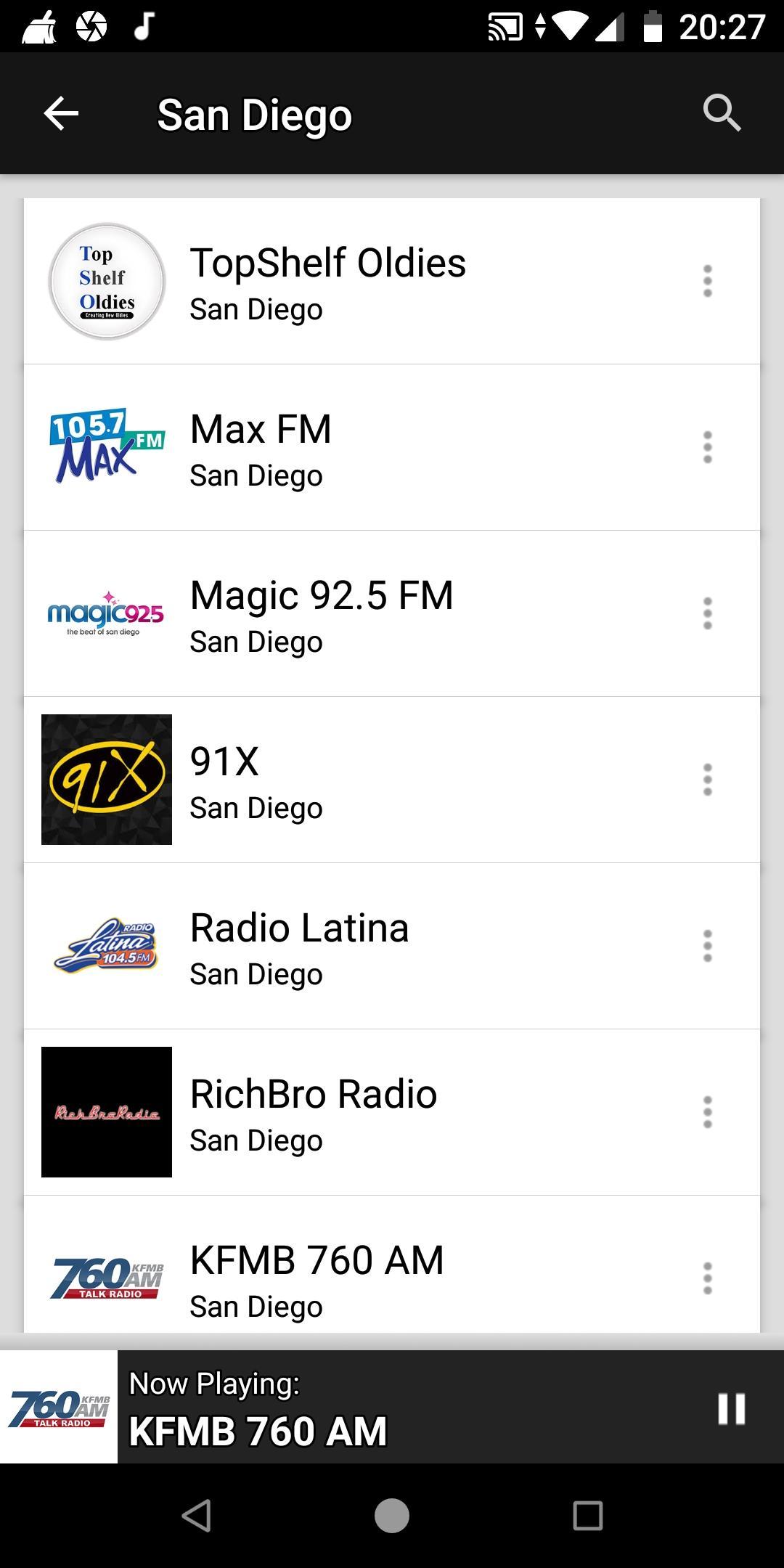This screenshot has width=784, height=1568.
Task: Go back using the app bar arrow
Action: [x=61, y=114]
